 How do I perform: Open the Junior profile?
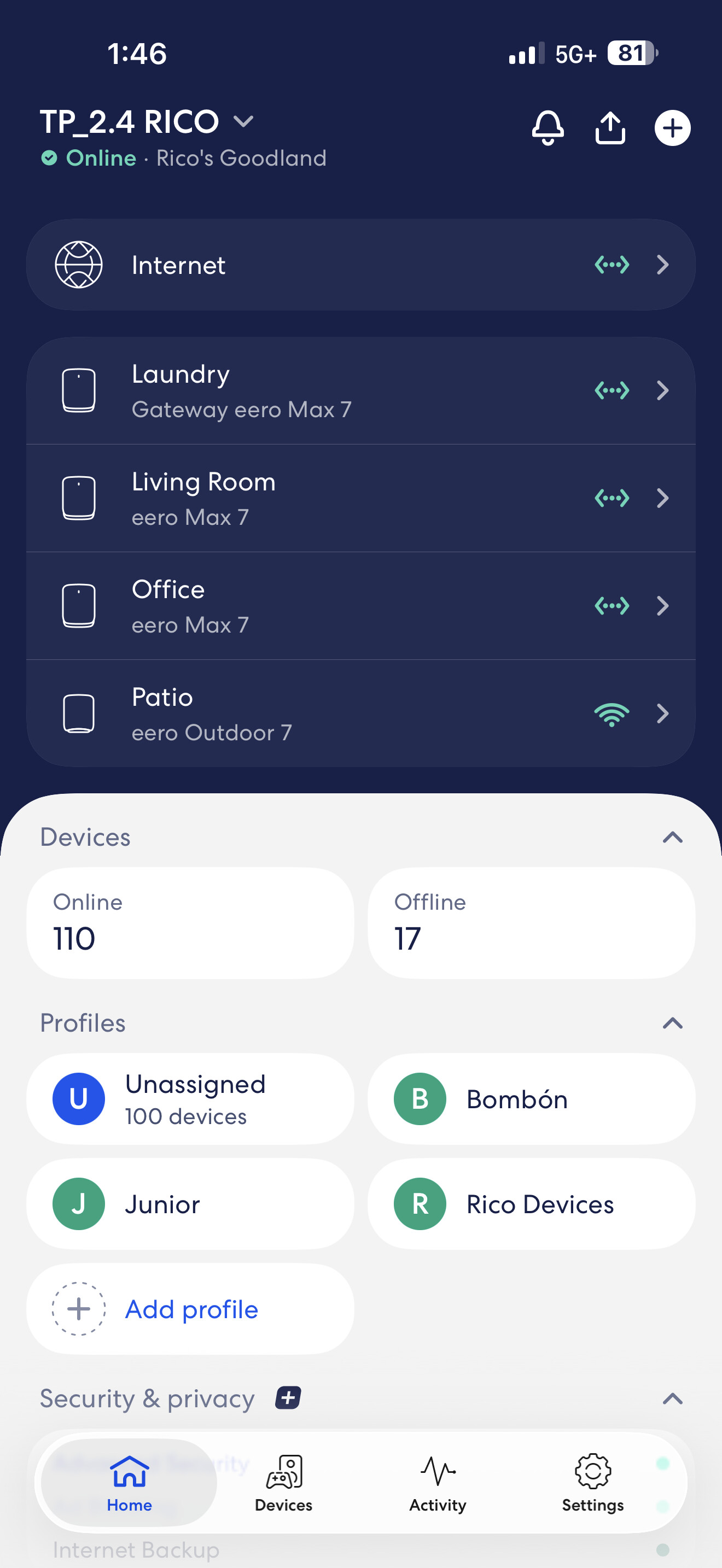pos(190,1204)
